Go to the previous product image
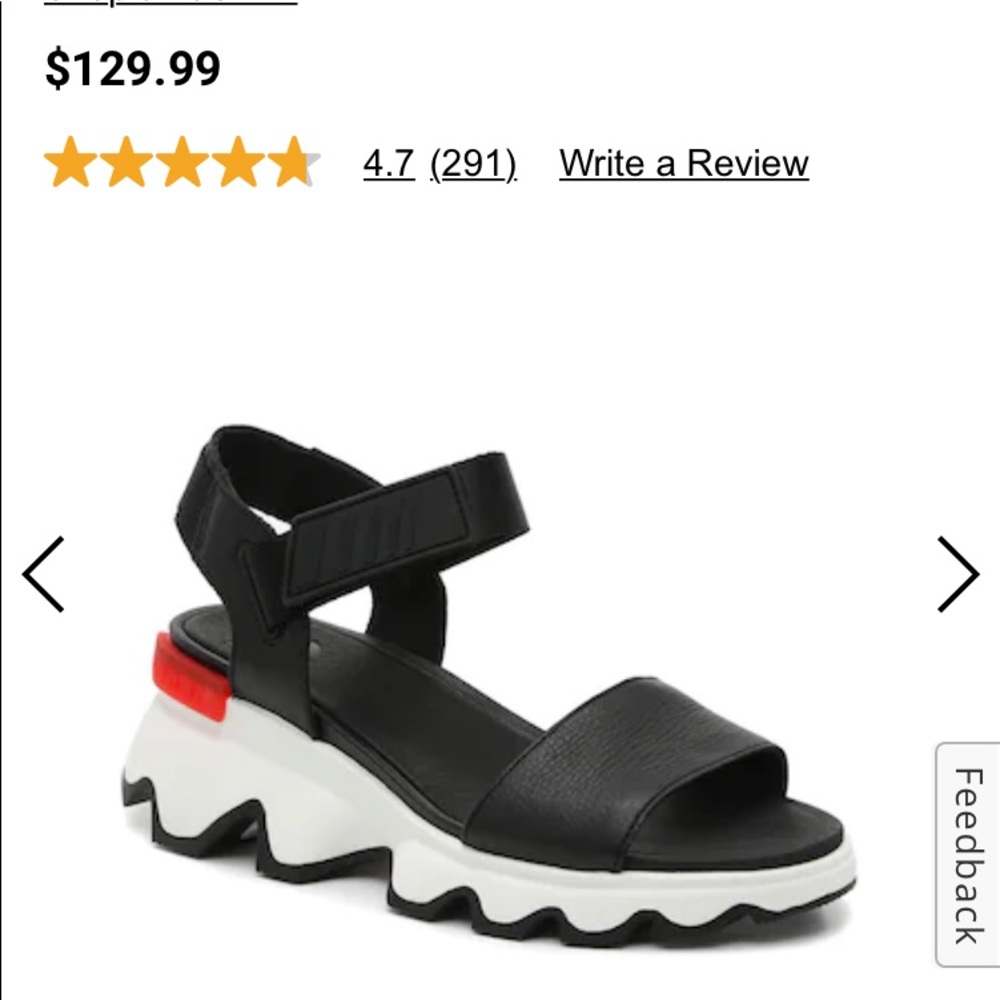Screen dimensions: 1000x1000 pos(44,574)
